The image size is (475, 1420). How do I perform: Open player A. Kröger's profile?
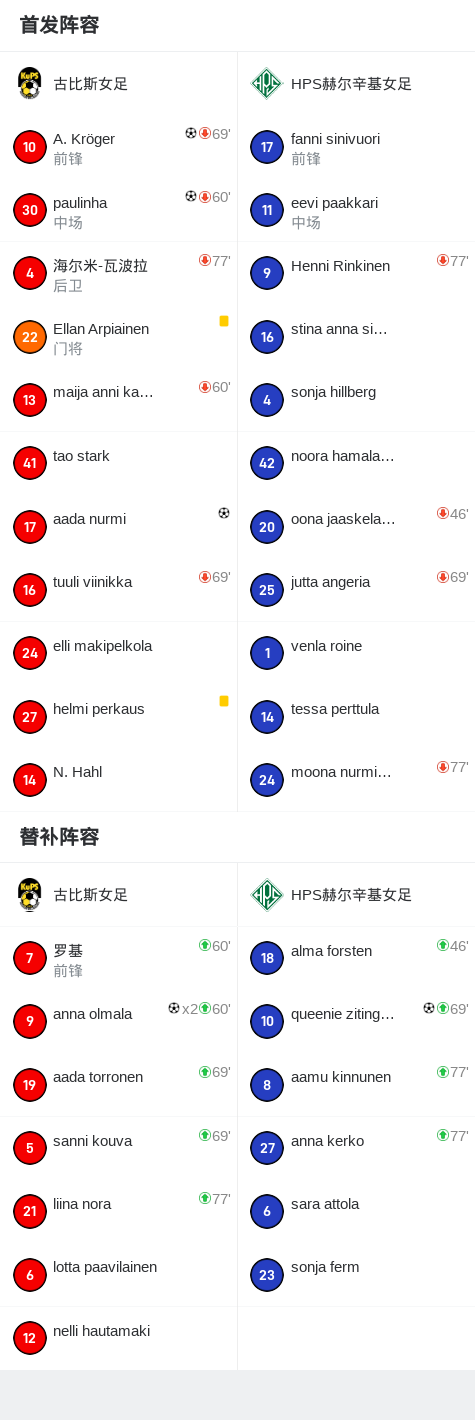pos(118,147)
